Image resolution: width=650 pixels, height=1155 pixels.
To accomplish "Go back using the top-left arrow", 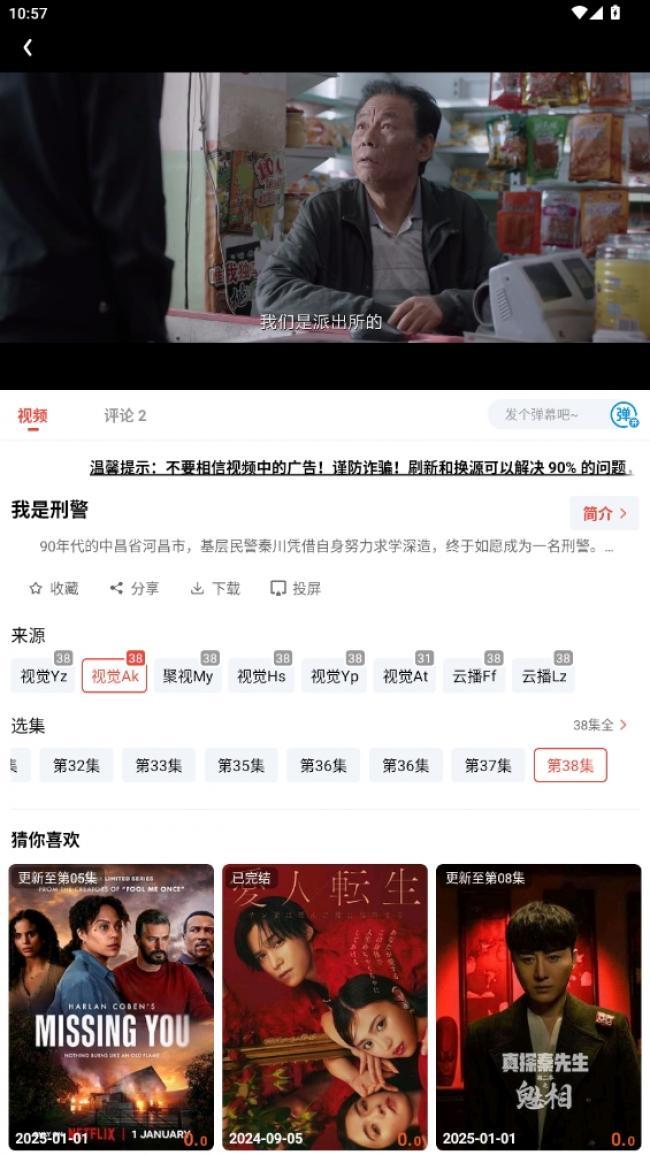I will [27, 47].
